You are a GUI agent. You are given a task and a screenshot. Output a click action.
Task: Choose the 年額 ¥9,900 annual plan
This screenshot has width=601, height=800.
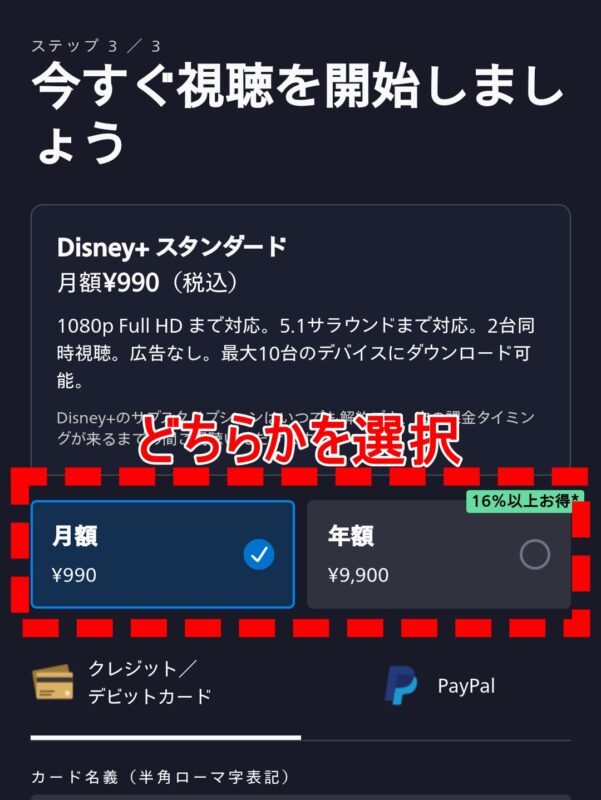[438, 555]
